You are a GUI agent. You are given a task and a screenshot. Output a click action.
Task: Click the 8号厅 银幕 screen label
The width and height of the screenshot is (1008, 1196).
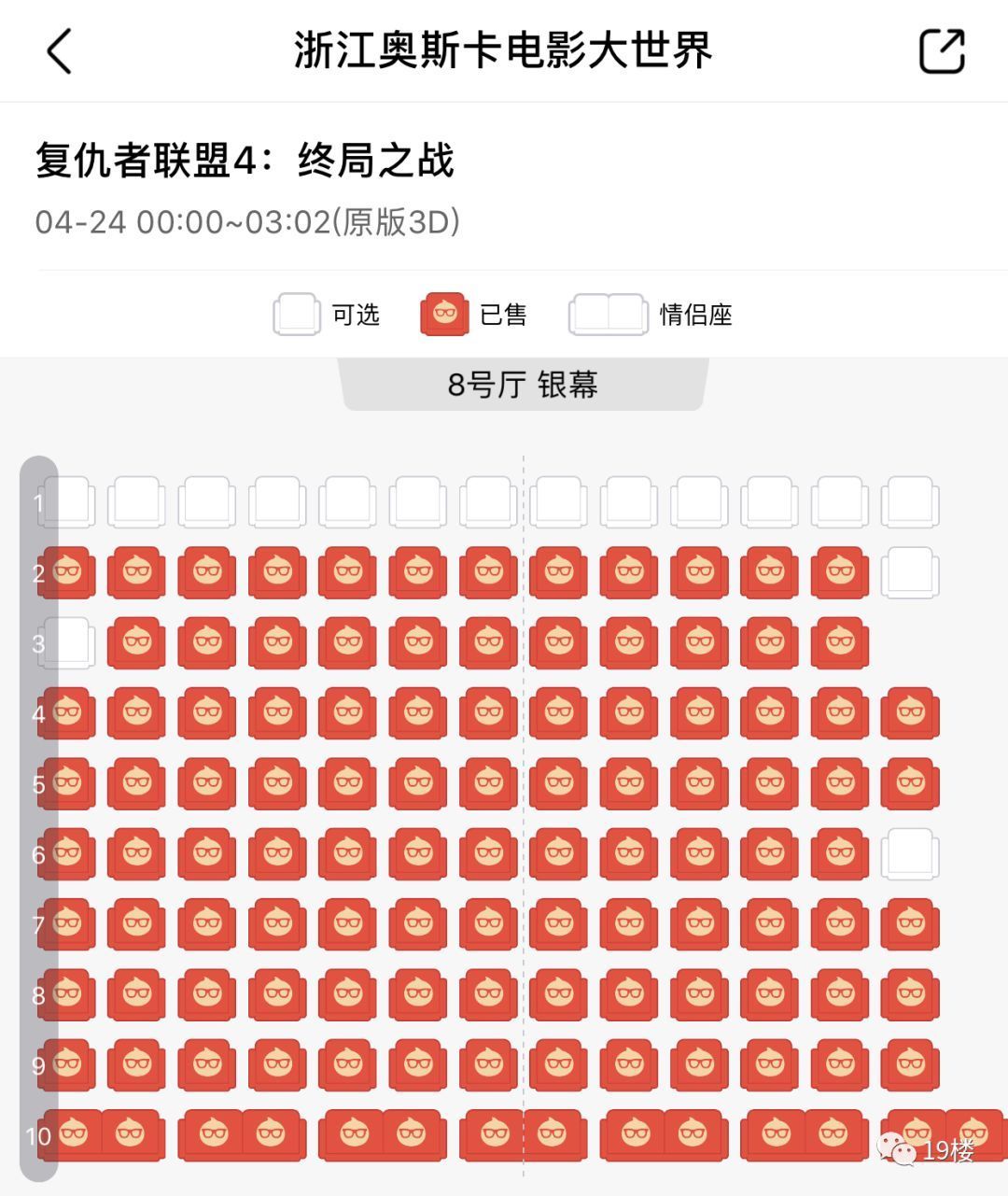[x=523, y=383]
